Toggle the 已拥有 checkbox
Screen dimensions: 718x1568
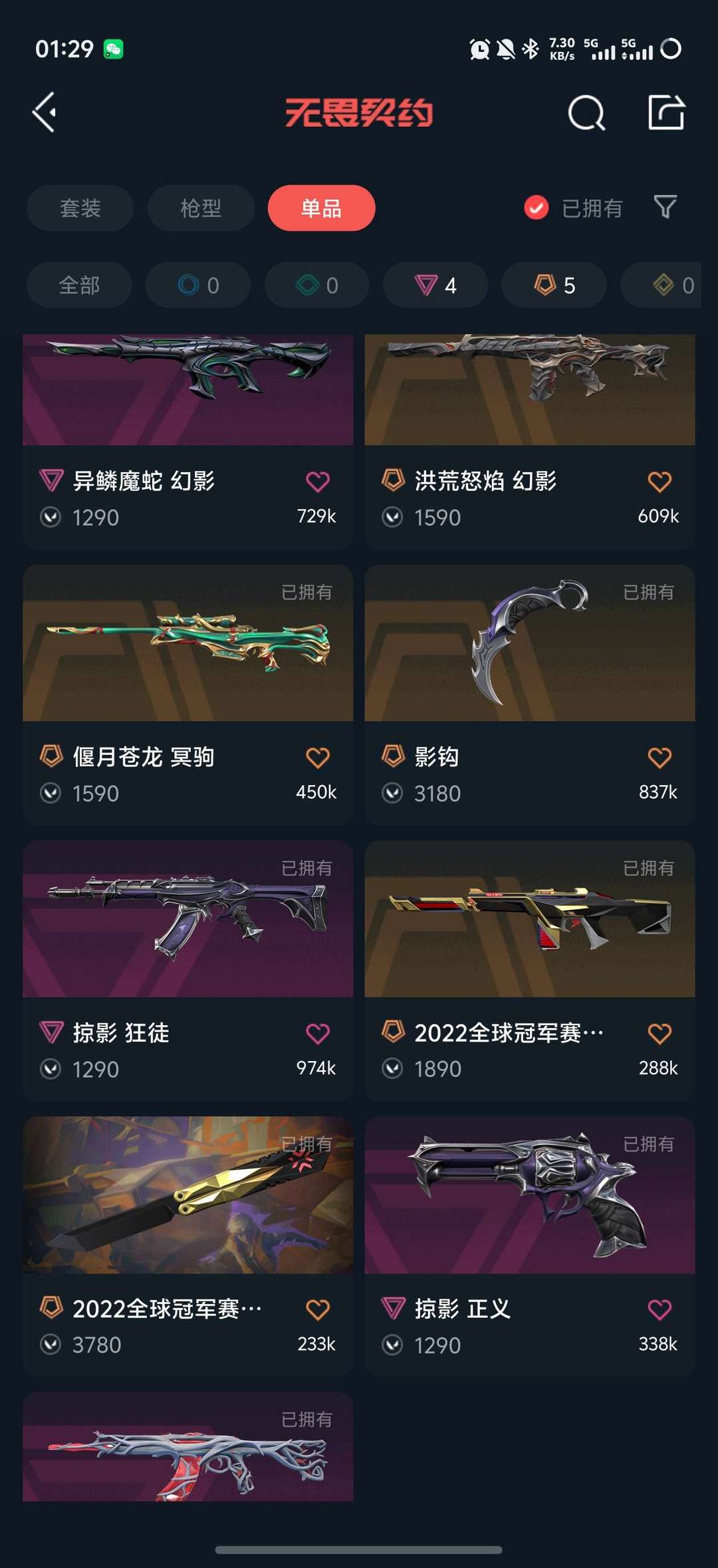click(537, 208)
